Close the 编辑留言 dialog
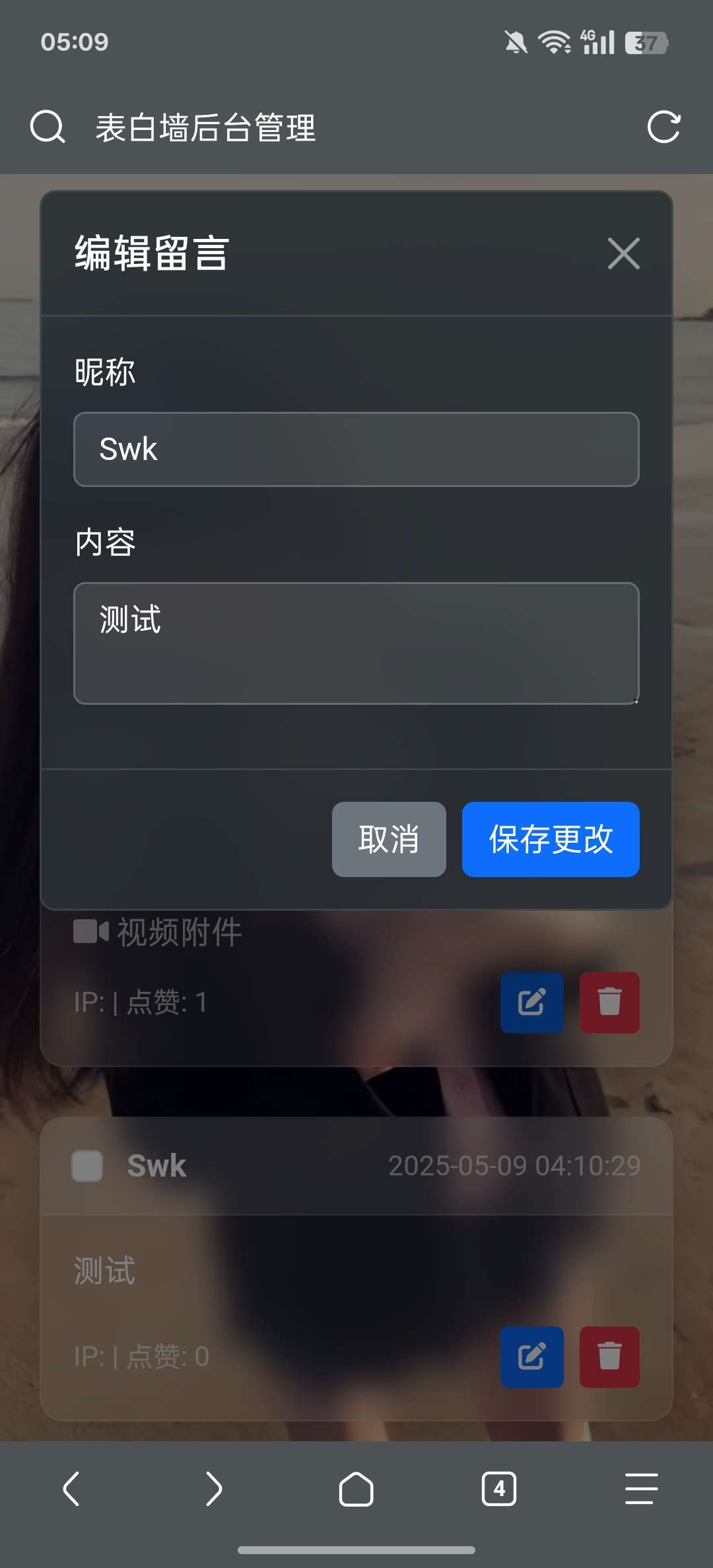 623,253
